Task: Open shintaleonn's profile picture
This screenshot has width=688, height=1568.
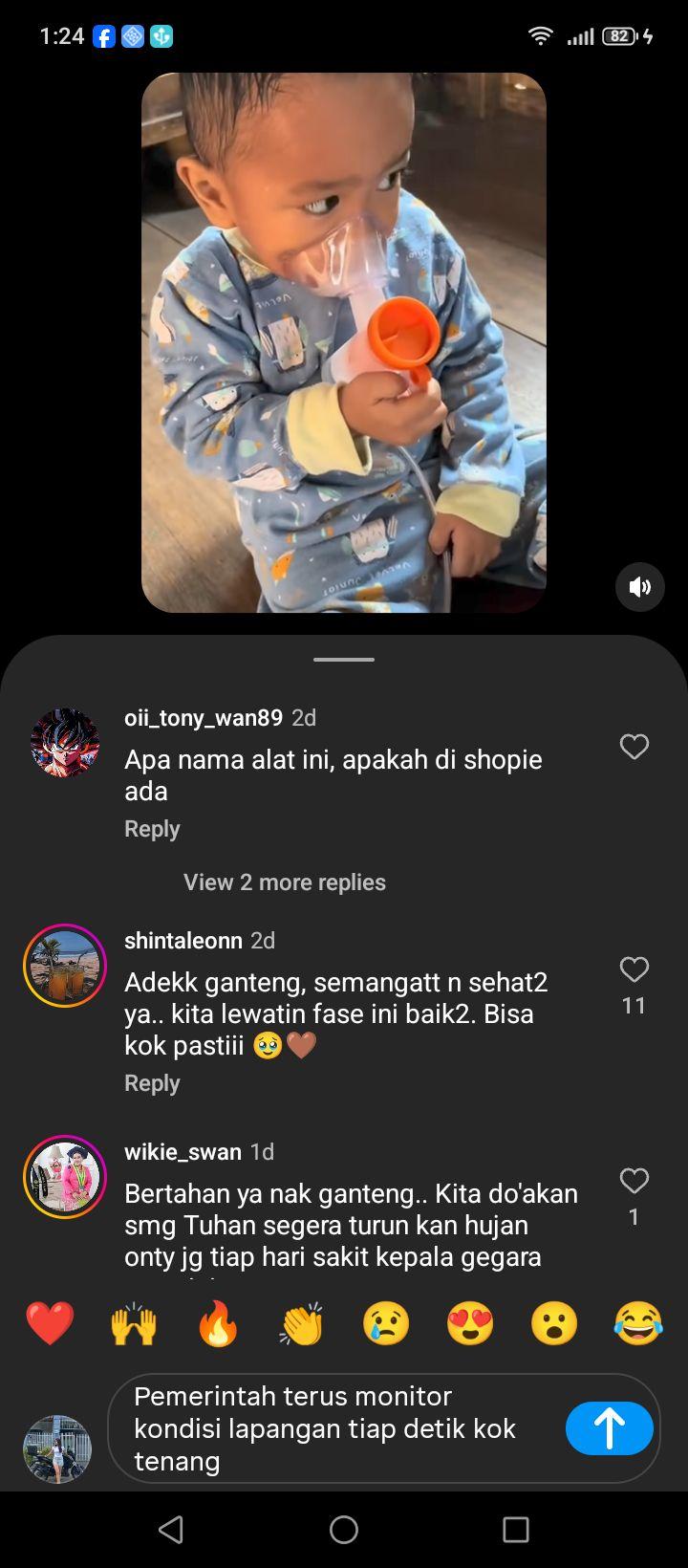Action: pyautogui.click(x=65, y=966)
